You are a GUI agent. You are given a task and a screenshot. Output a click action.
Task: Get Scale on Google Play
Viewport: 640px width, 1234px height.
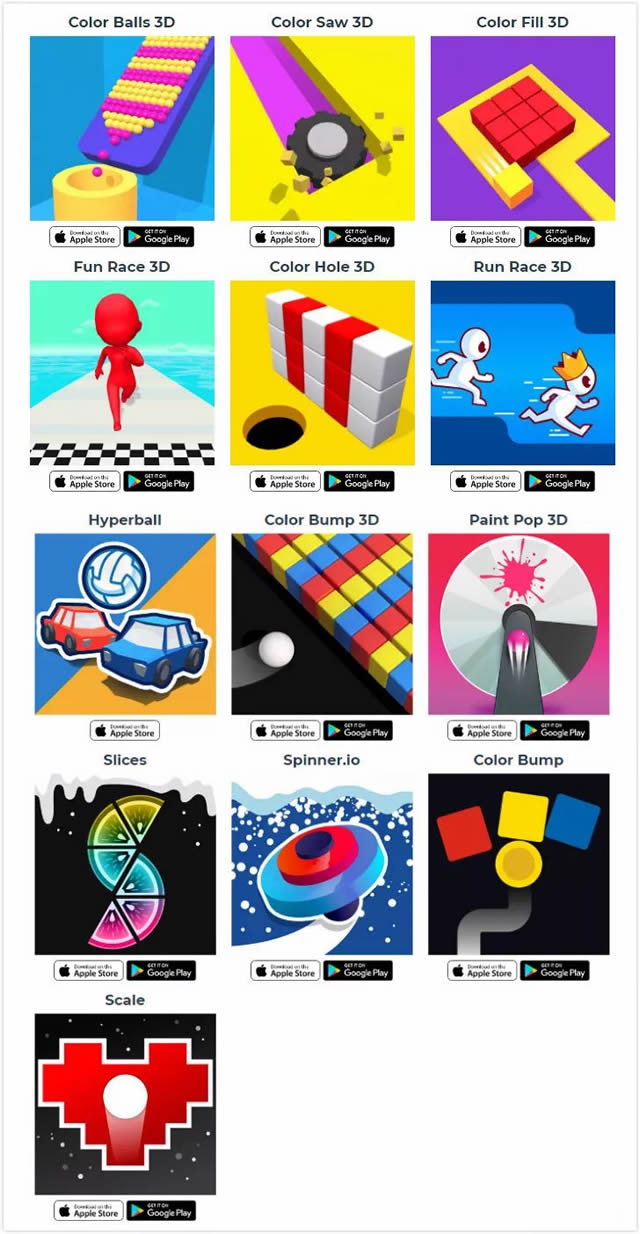click(x=162, y=1210)
